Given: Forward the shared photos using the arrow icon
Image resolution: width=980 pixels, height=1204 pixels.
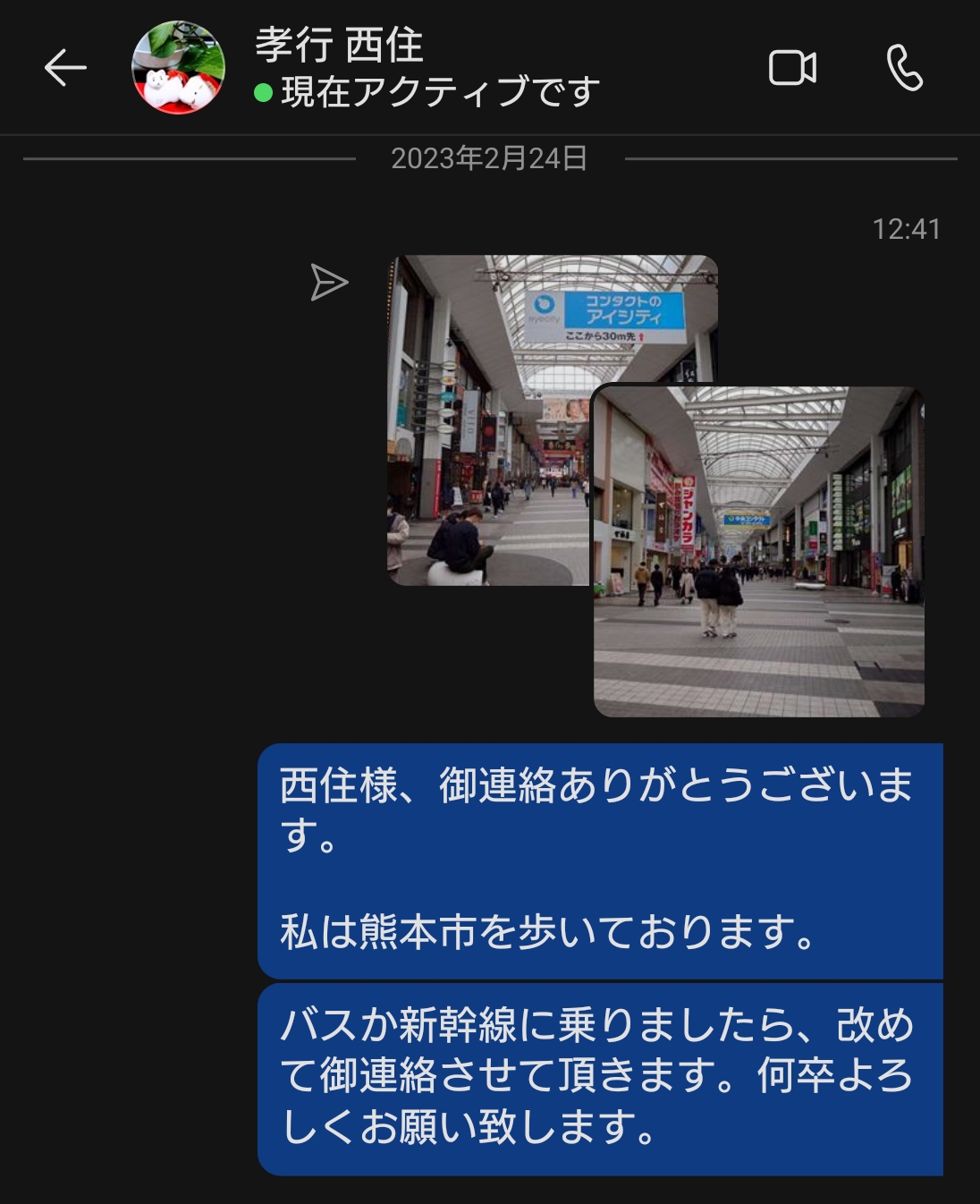Looking at the screenshot, I should (x=328, y=283).
